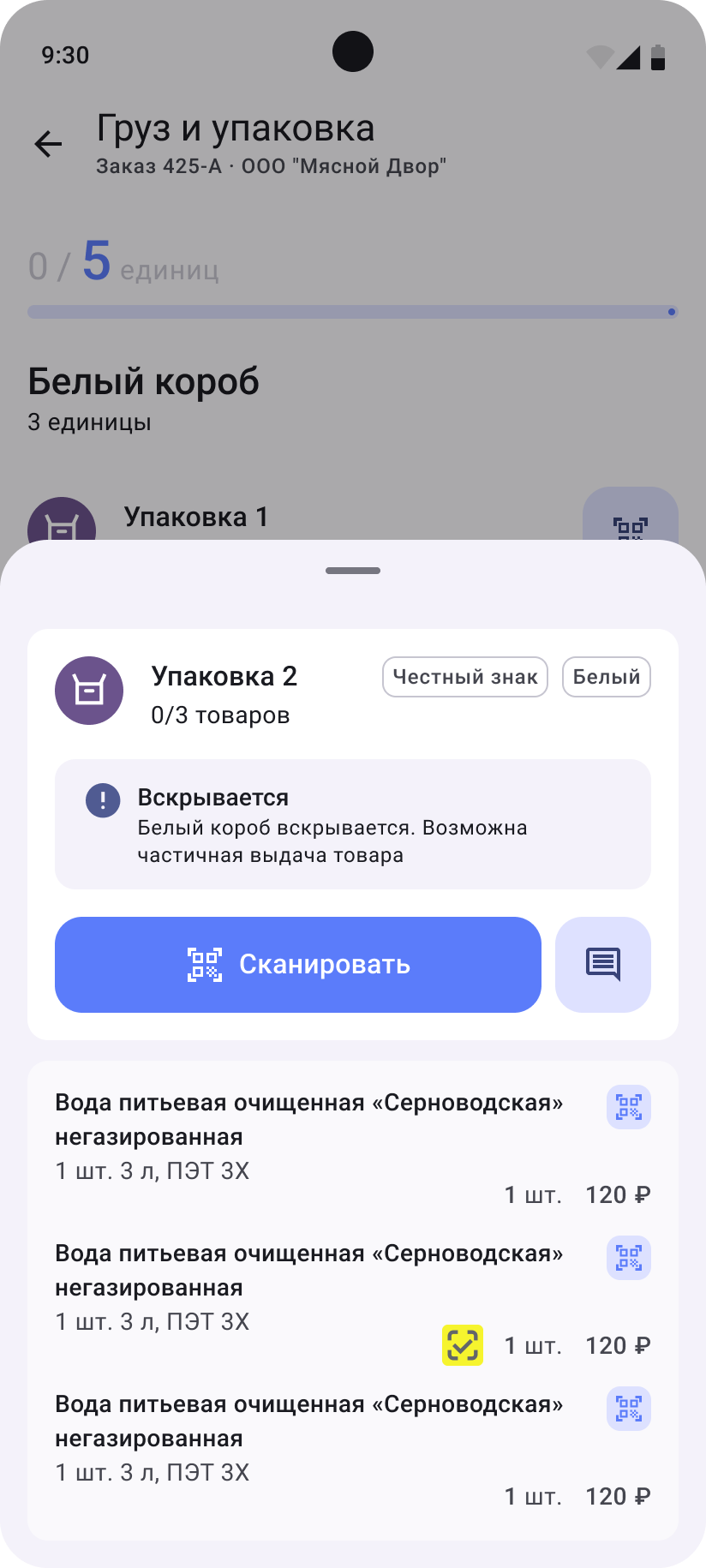Expand the Упаковка 1 card

click(197, 518)
